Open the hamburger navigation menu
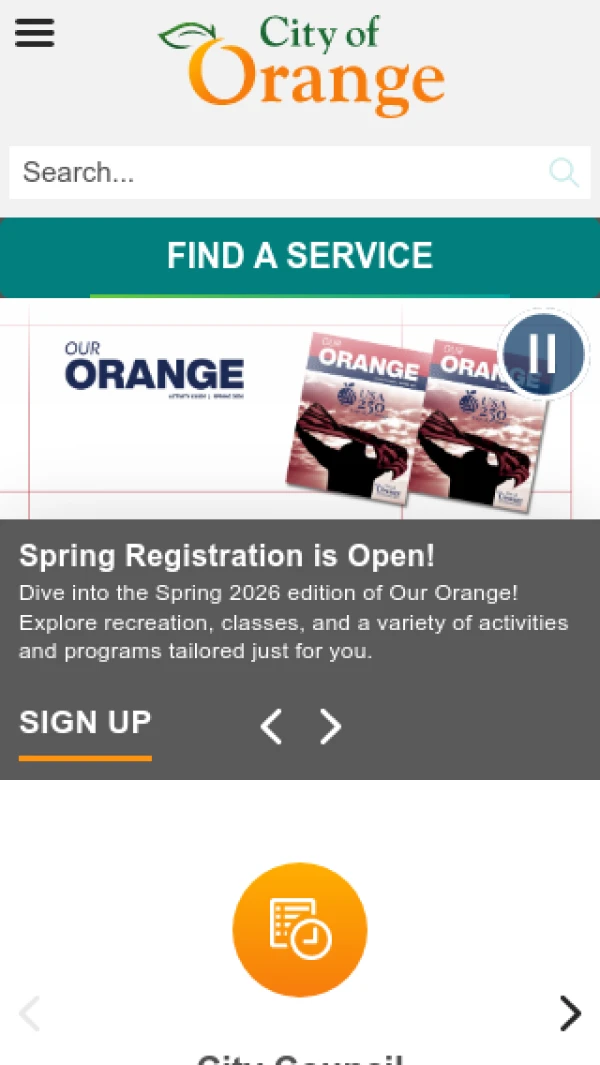Viewport: 600px width, 1065px height. [x=35, y=33]
